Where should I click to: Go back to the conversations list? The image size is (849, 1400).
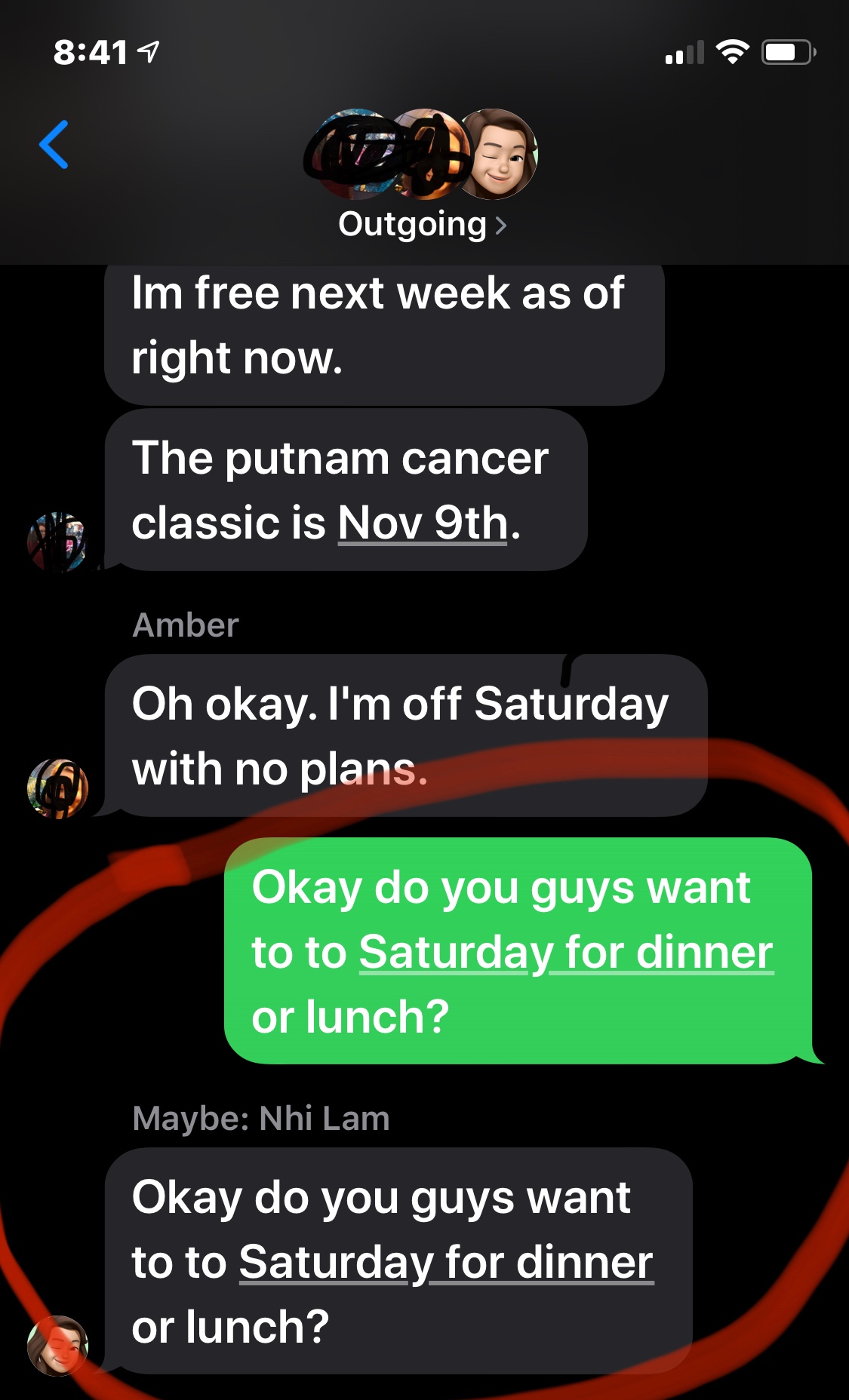tap(54, 145)
